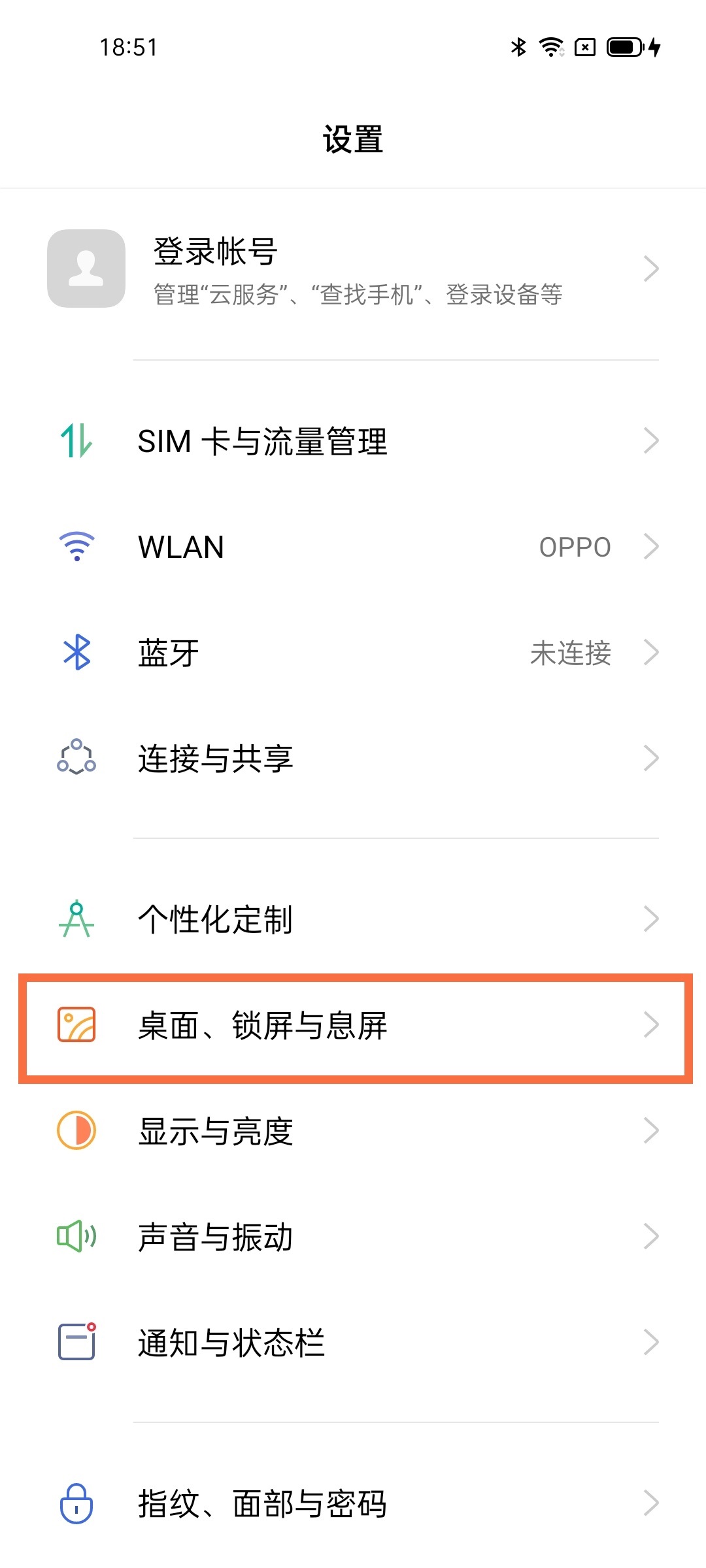Viewport: 706px width, 1568px height.
Task: Select the 蓝牙 menu entry showing 未连接
Action: (x=571, y=653)
